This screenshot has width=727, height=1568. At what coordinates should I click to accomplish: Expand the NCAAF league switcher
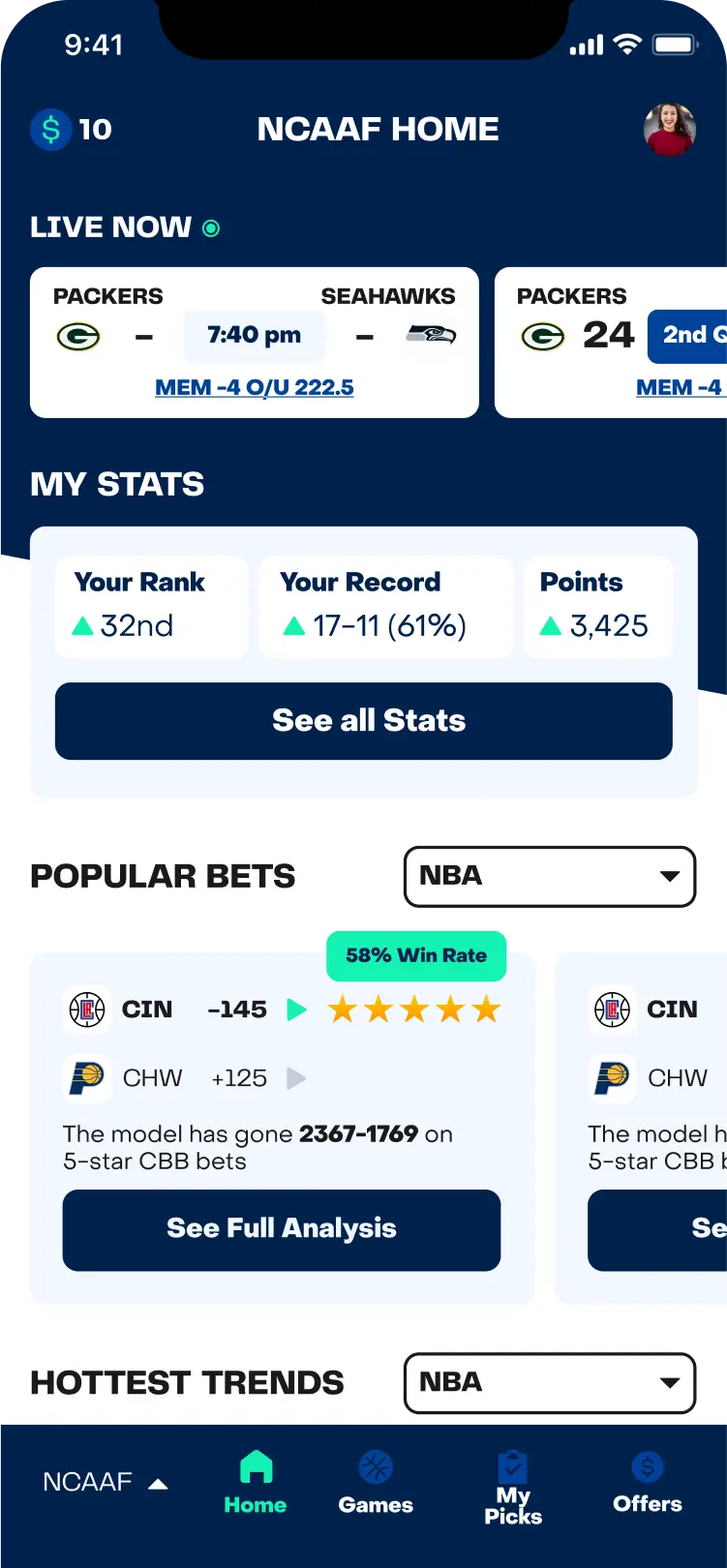[x=105, y=1482]
